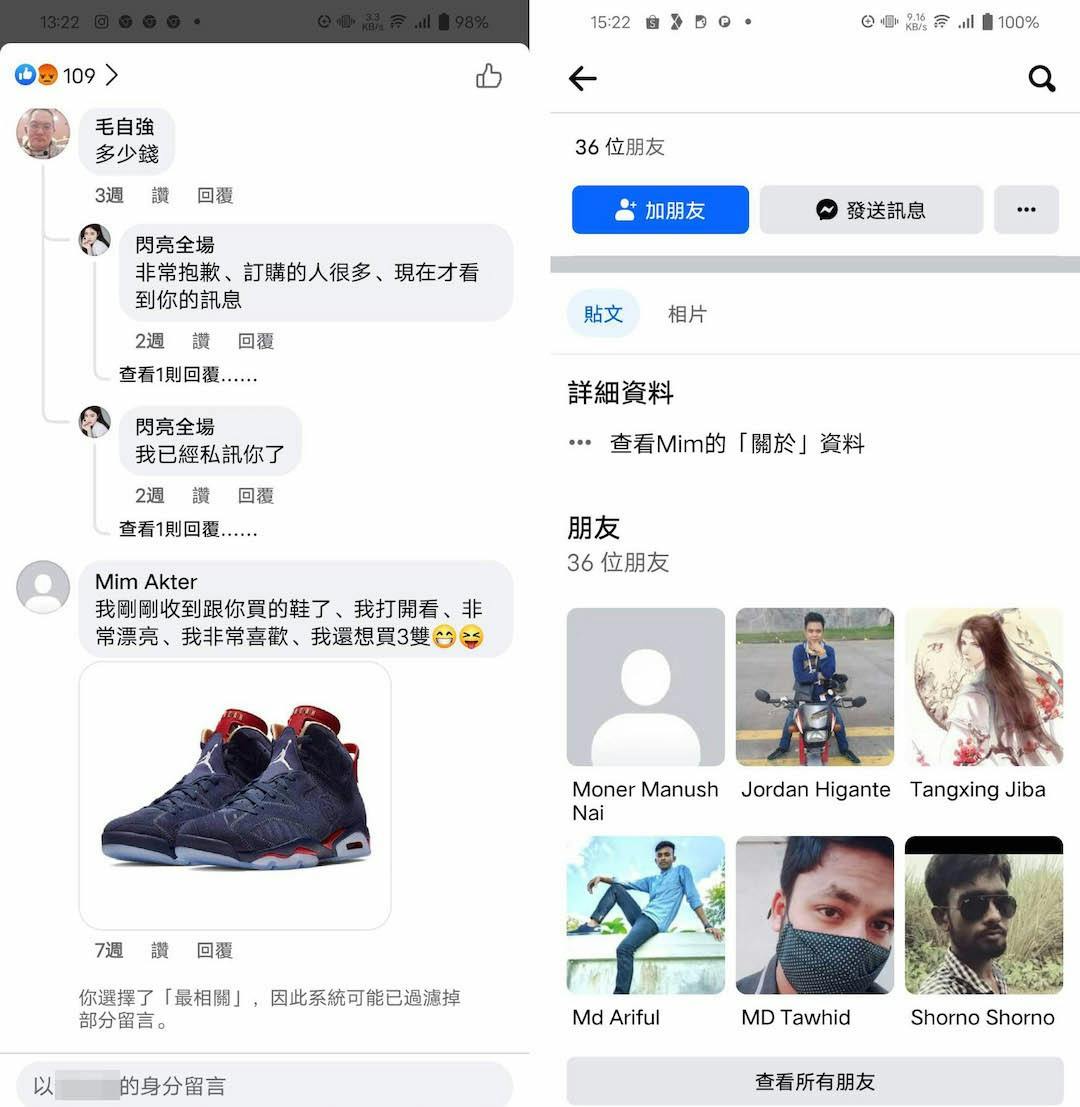Select the 貼文 tab
Image resolution: width=1080 pixels, height=1107 pixels.
click(603, 314)
